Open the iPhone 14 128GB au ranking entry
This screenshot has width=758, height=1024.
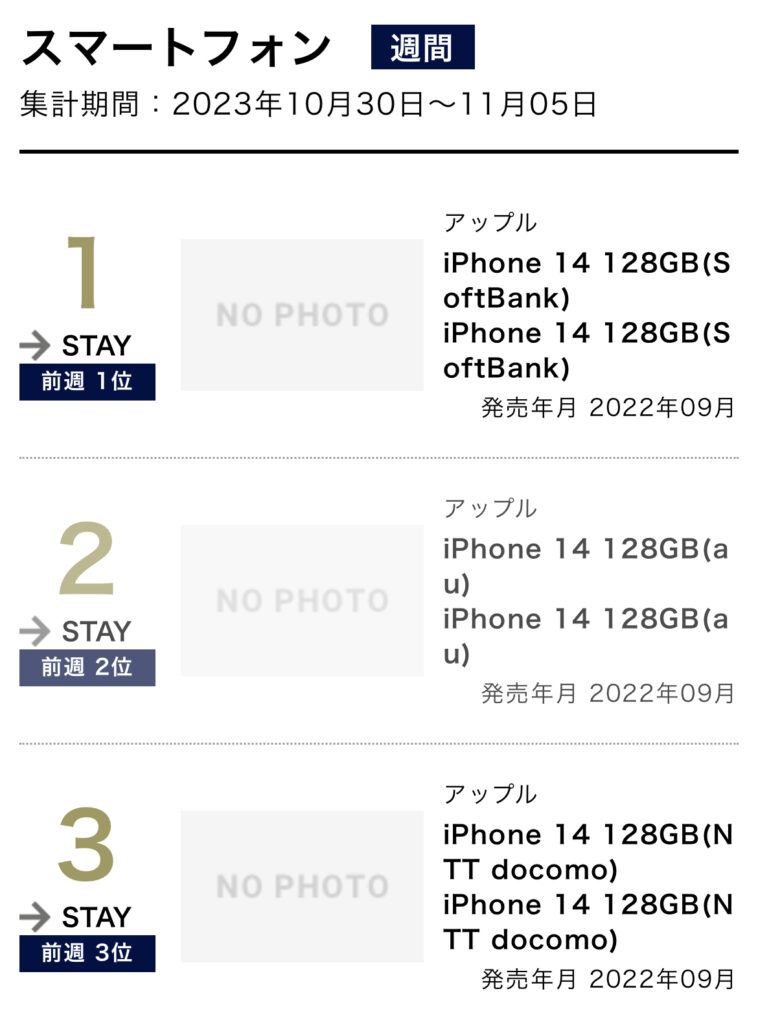pyautogui.click(x=585, y=566)
